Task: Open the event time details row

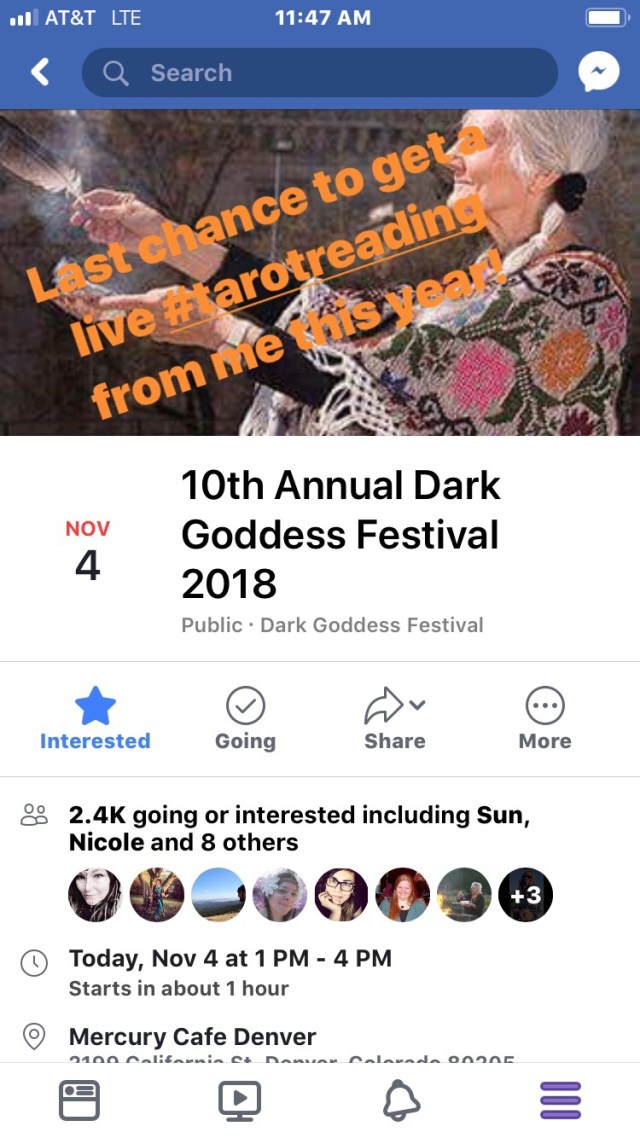Action: (230, 972)
